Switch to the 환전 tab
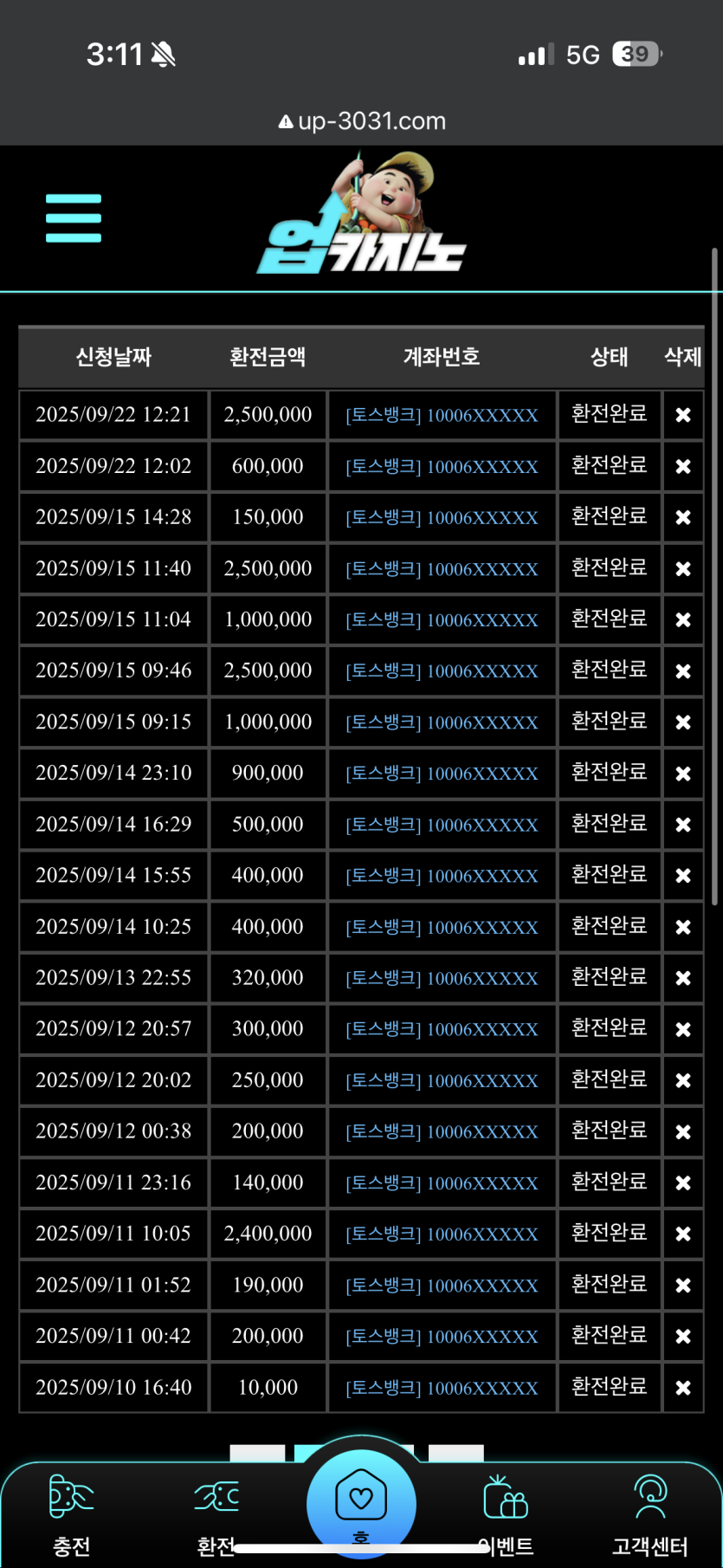This screenshot has height=1568, width=723. [x=216, y=1513]
